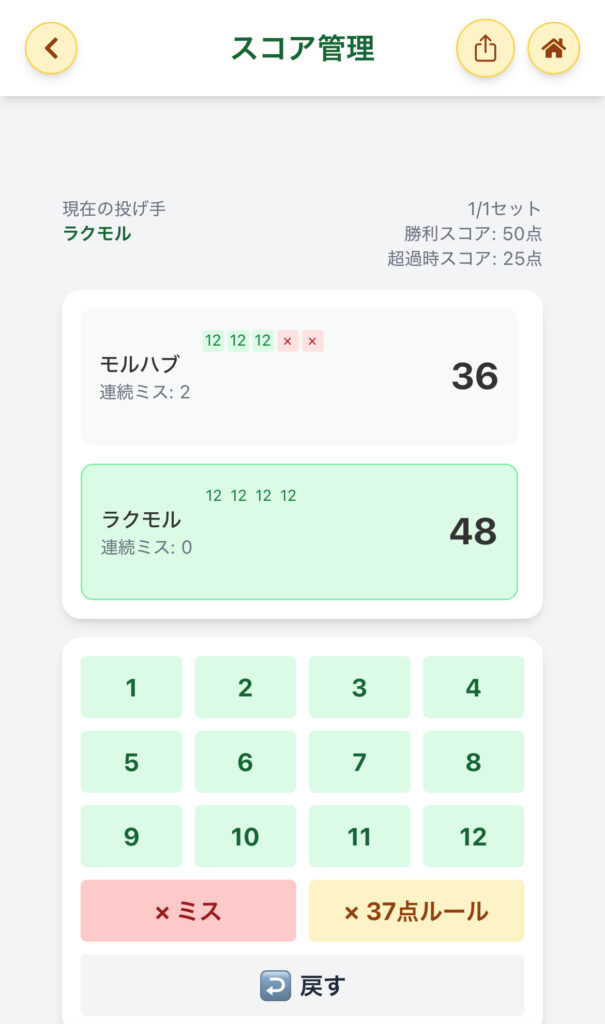Viewport: 605px width, 1024px height.
Task: Add 3 points for this throw
Action: click(359, 687)
